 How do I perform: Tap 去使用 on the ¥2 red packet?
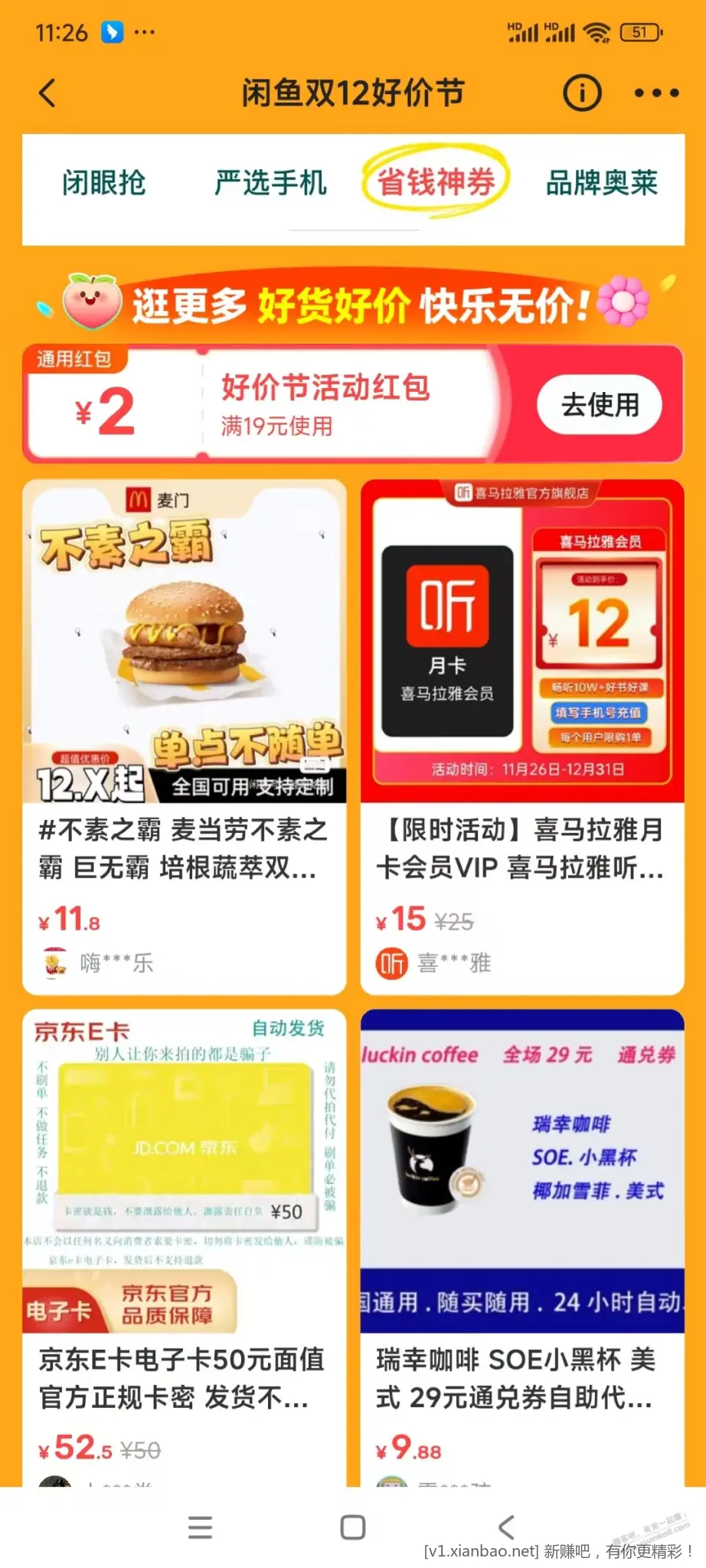point(600,405)
